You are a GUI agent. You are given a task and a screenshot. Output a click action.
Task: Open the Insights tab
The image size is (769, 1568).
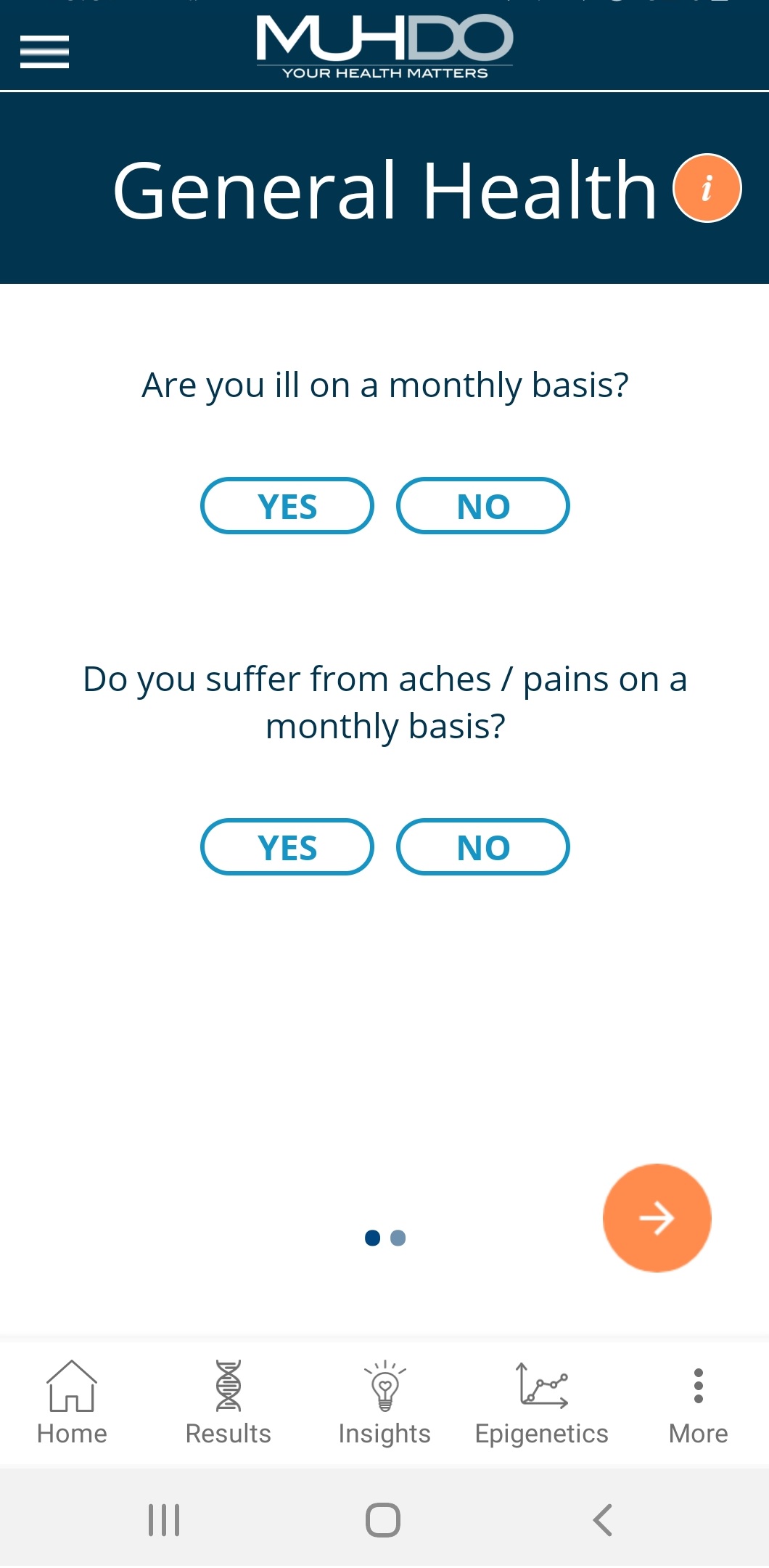click(384, 1402)
